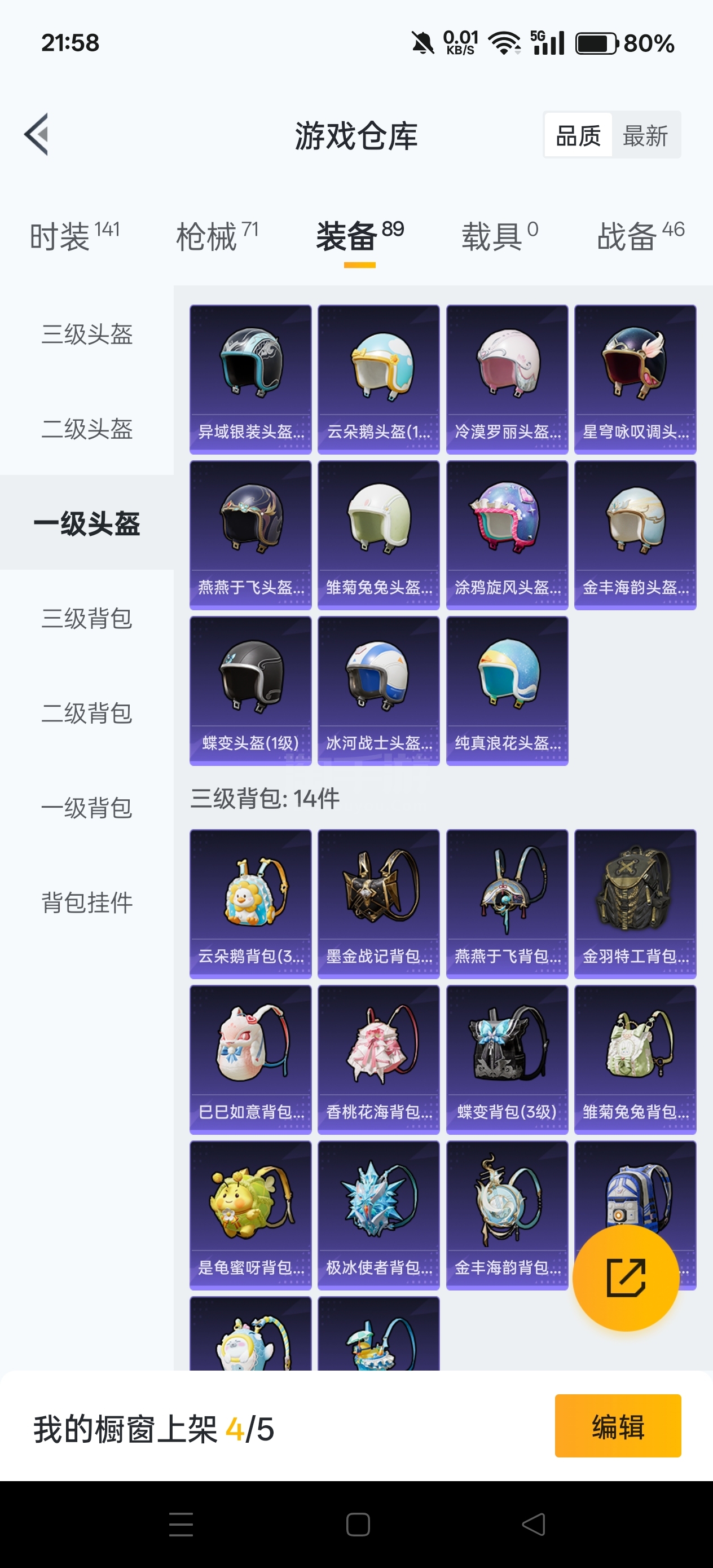Jump to 三级头盔 category

86,334
